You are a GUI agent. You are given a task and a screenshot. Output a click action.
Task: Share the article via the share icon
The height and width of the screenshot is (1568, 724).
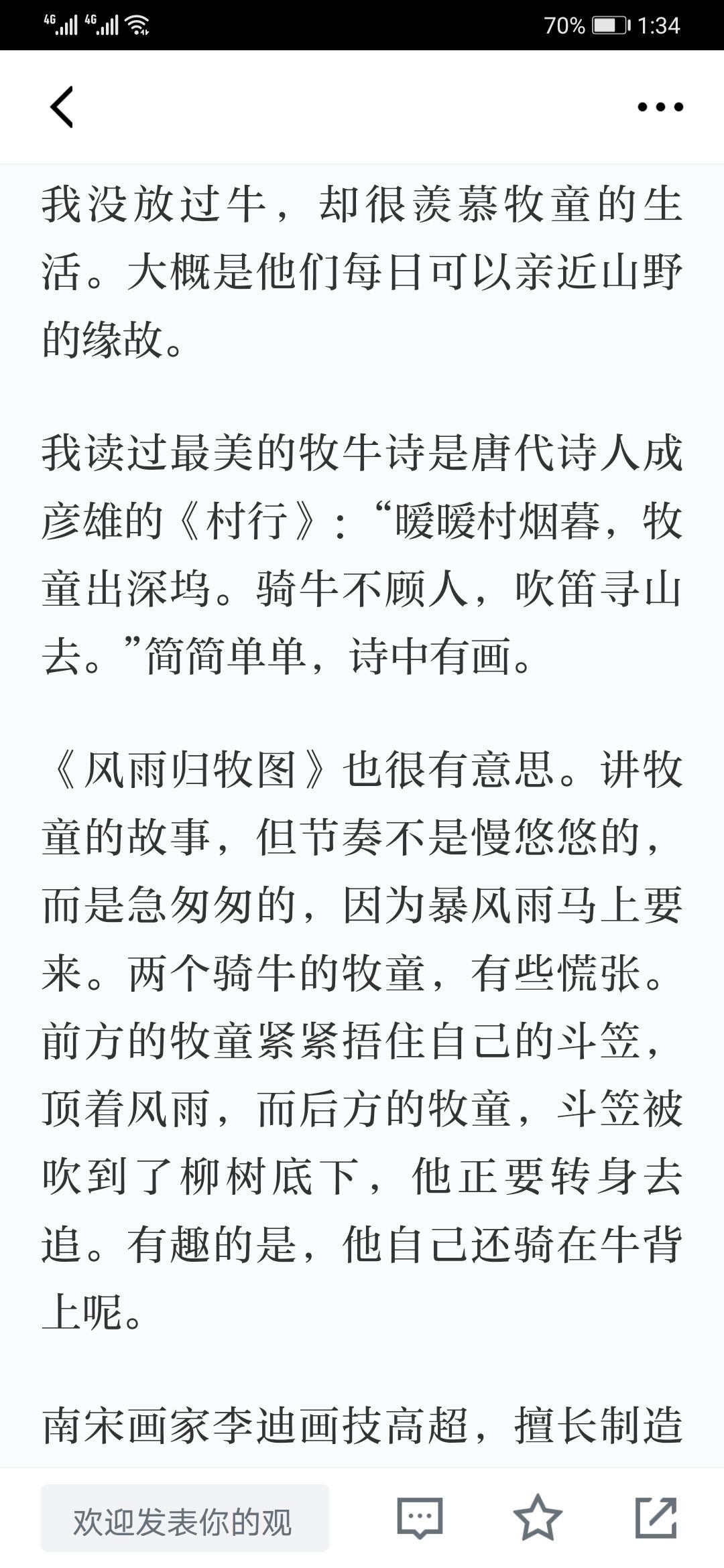click(656, 1517)
